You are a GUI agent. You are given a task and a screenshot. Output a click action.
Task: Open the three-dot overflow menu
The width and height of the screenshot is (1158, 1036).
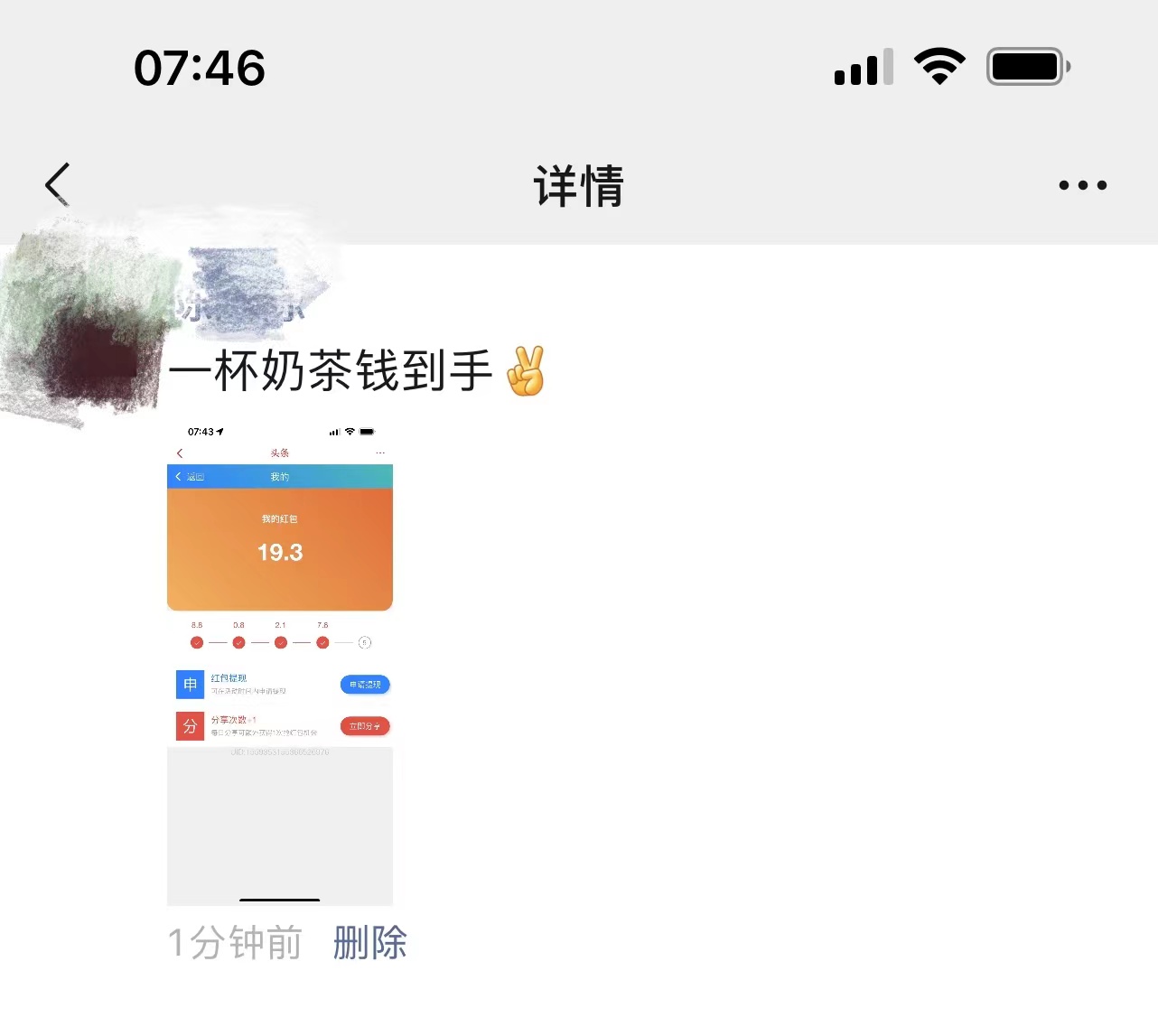1082,185
